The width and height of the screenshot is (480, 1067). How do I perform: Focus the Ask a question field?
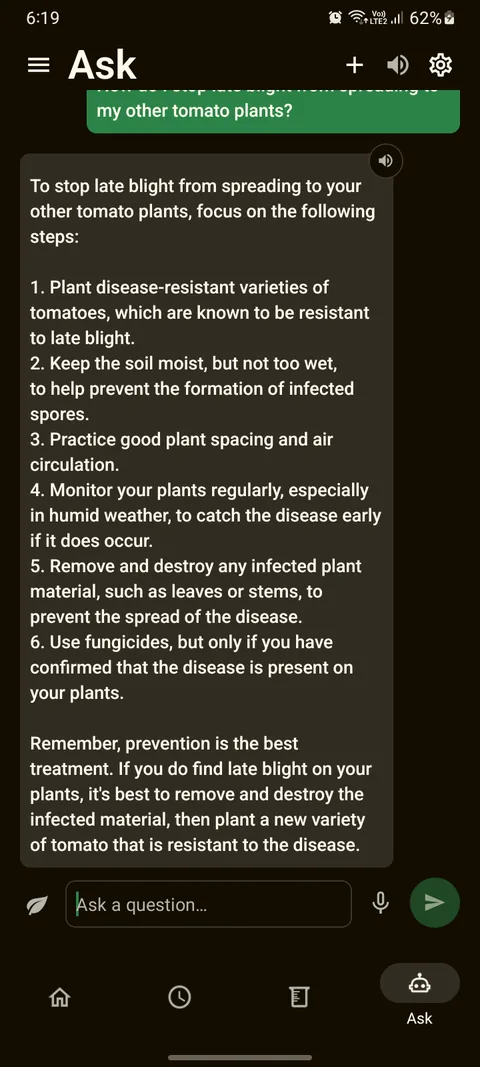(x=208, y=904)
